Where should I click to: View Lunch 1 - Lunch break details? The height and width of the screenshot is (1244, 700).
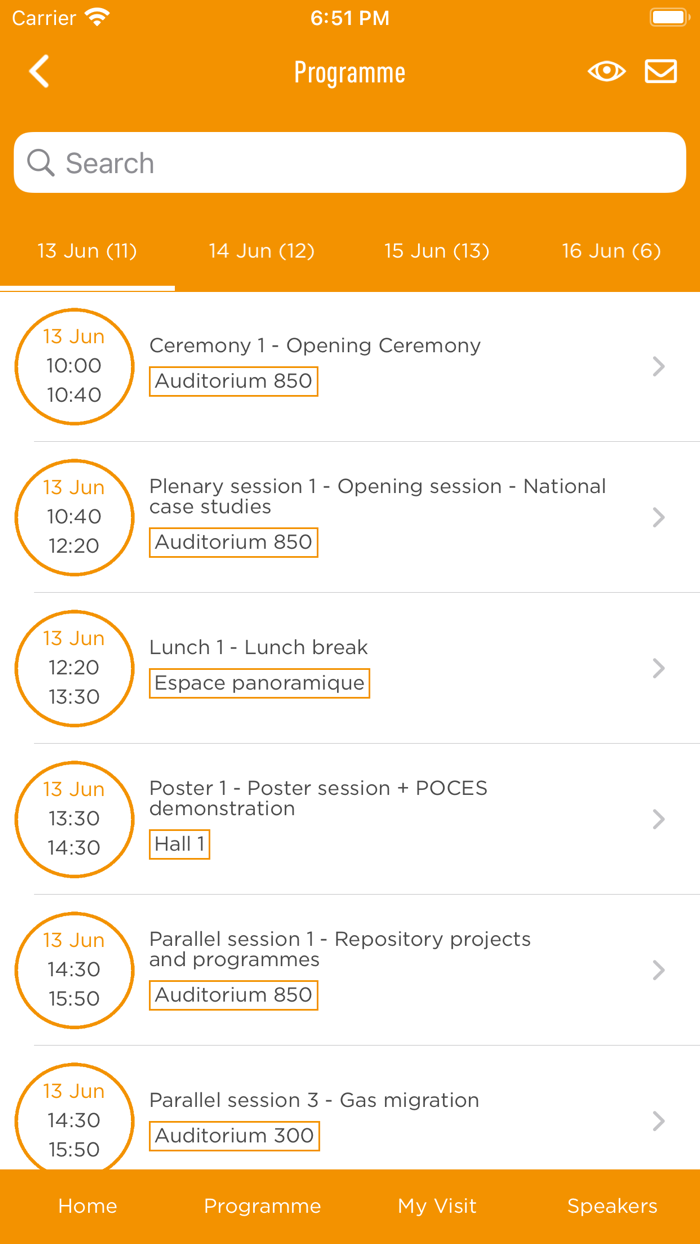pos(350,668)
